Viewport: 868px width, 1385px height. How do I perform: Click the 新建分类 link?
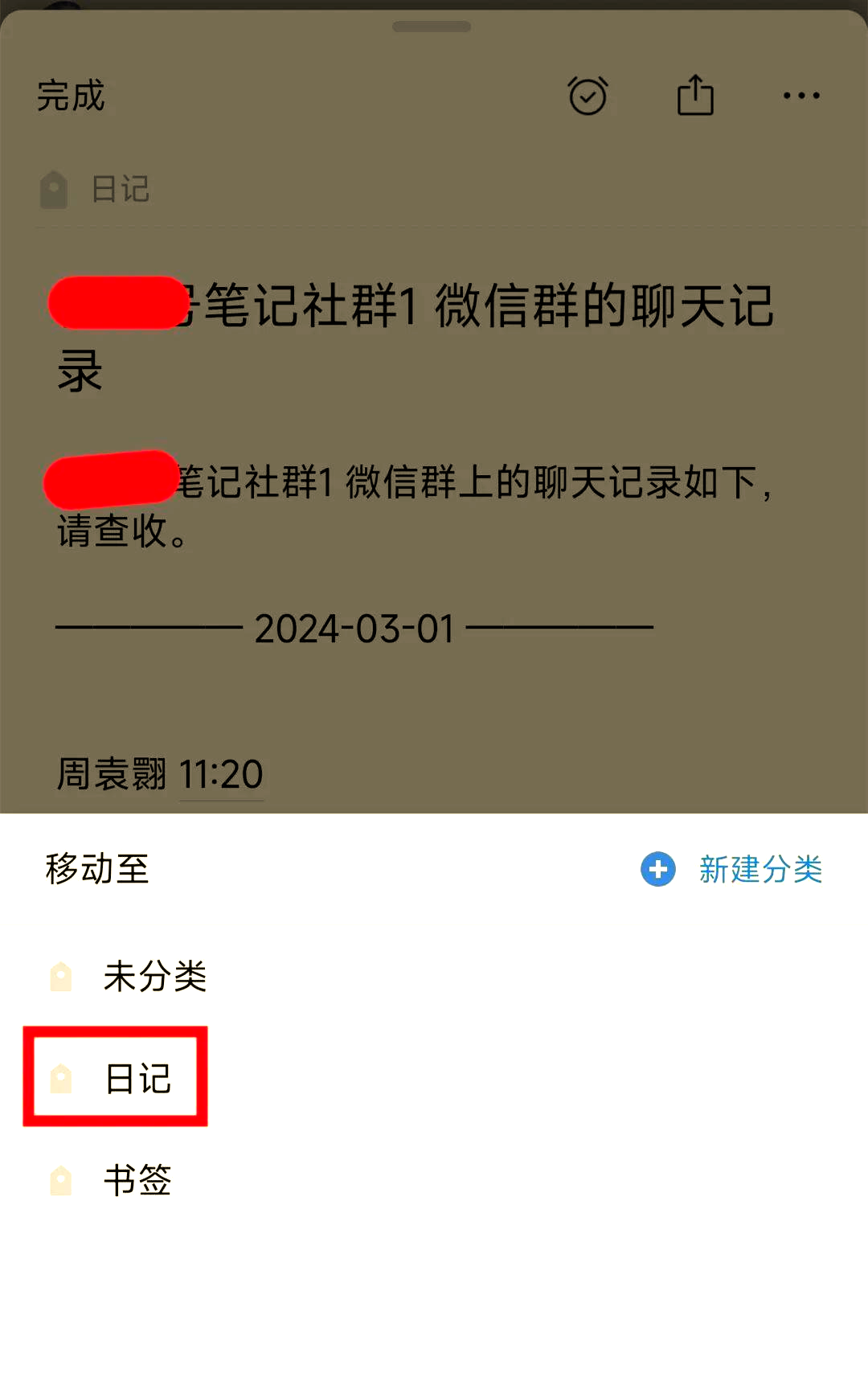[759, 870]
